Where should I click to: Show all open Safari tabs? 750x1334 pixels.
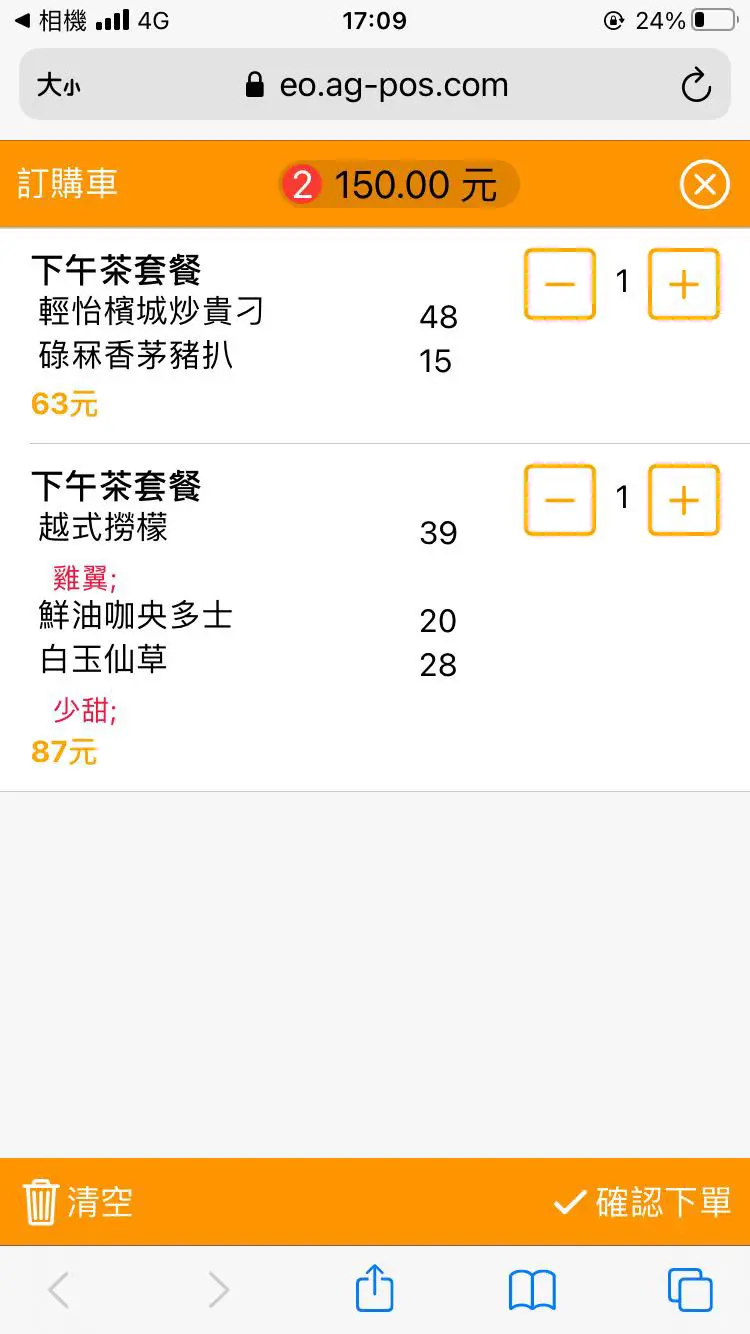tap(690, 1290)
